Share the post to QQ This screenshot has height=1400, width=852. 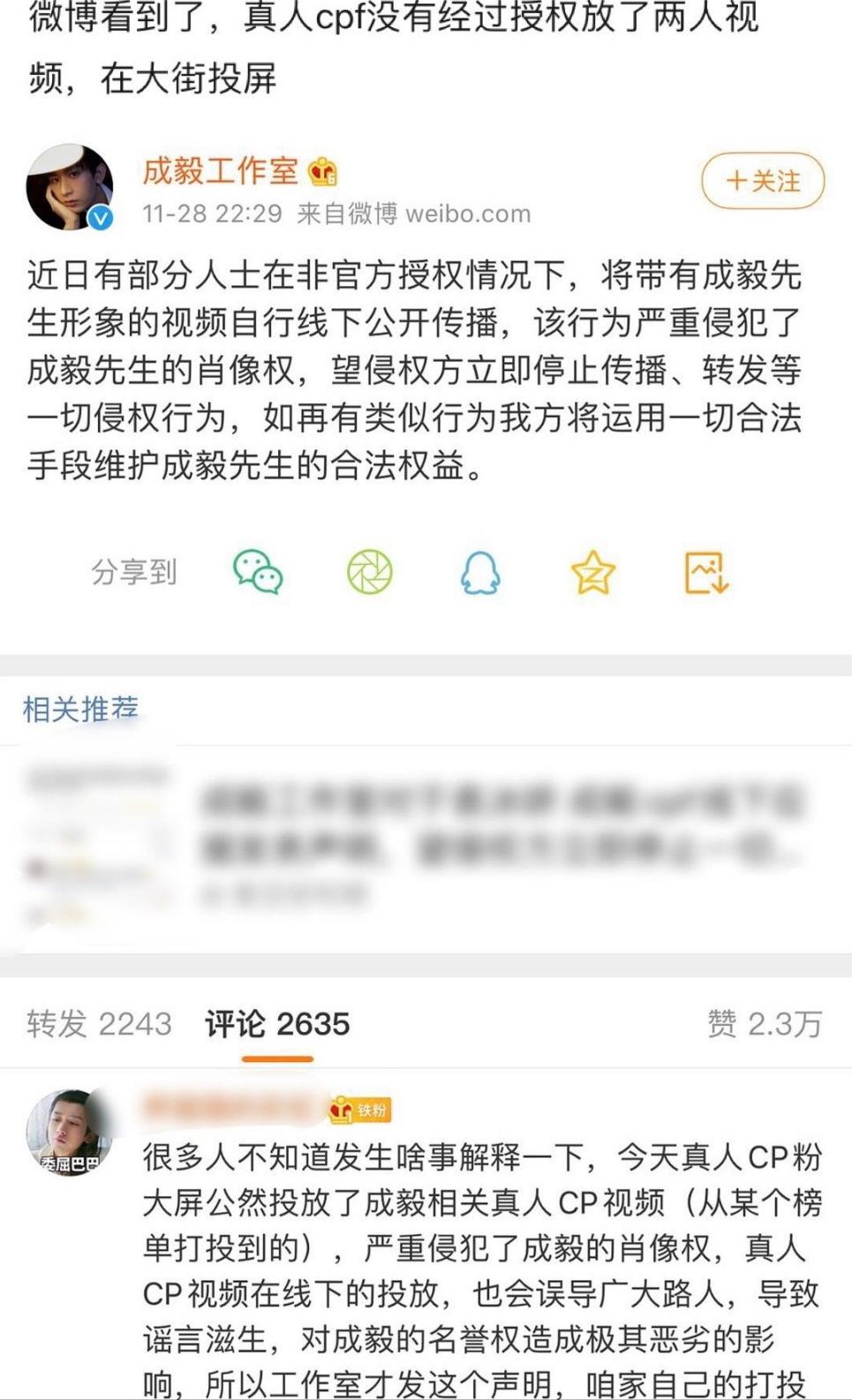click(x=481, y=573)
